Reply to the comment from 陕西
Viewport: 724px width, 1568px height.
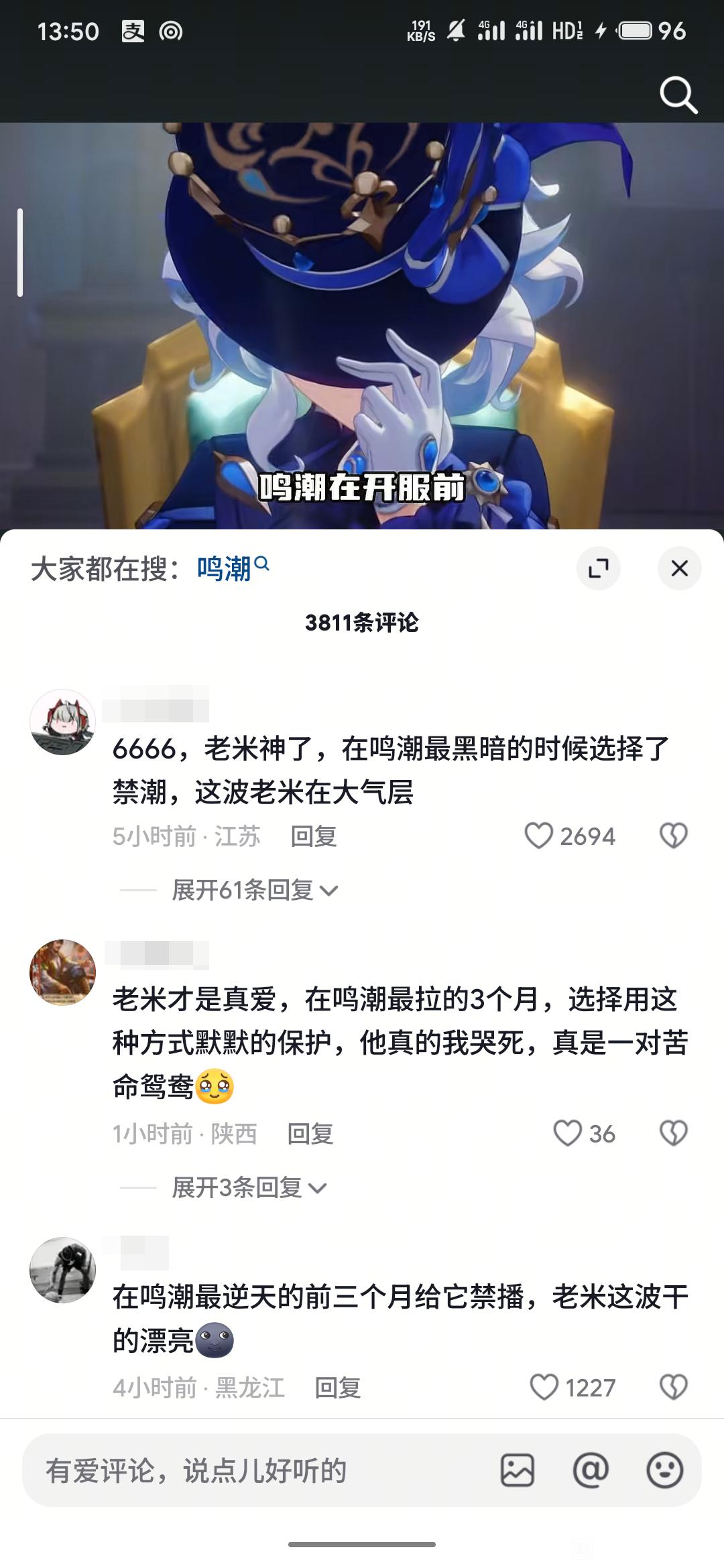coord(310,1134)
